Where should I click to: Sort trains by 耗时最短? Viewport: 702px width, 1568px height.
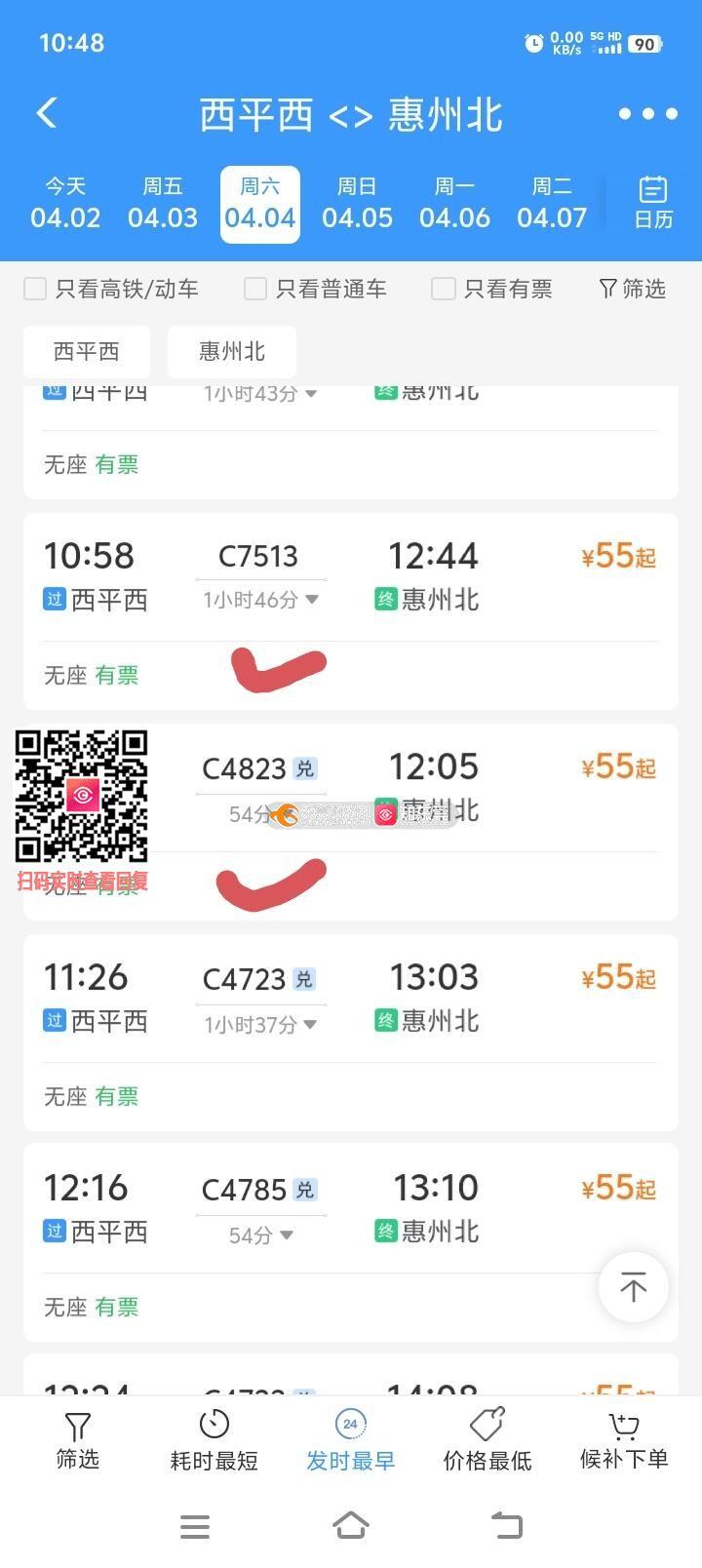[214, 1439]
